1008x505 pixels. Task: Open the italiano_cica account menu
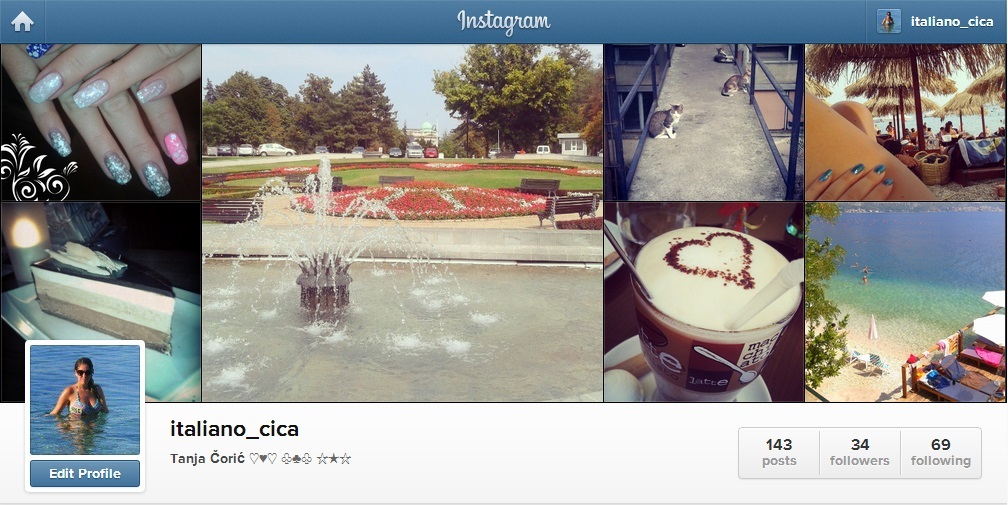pos(937,21)
